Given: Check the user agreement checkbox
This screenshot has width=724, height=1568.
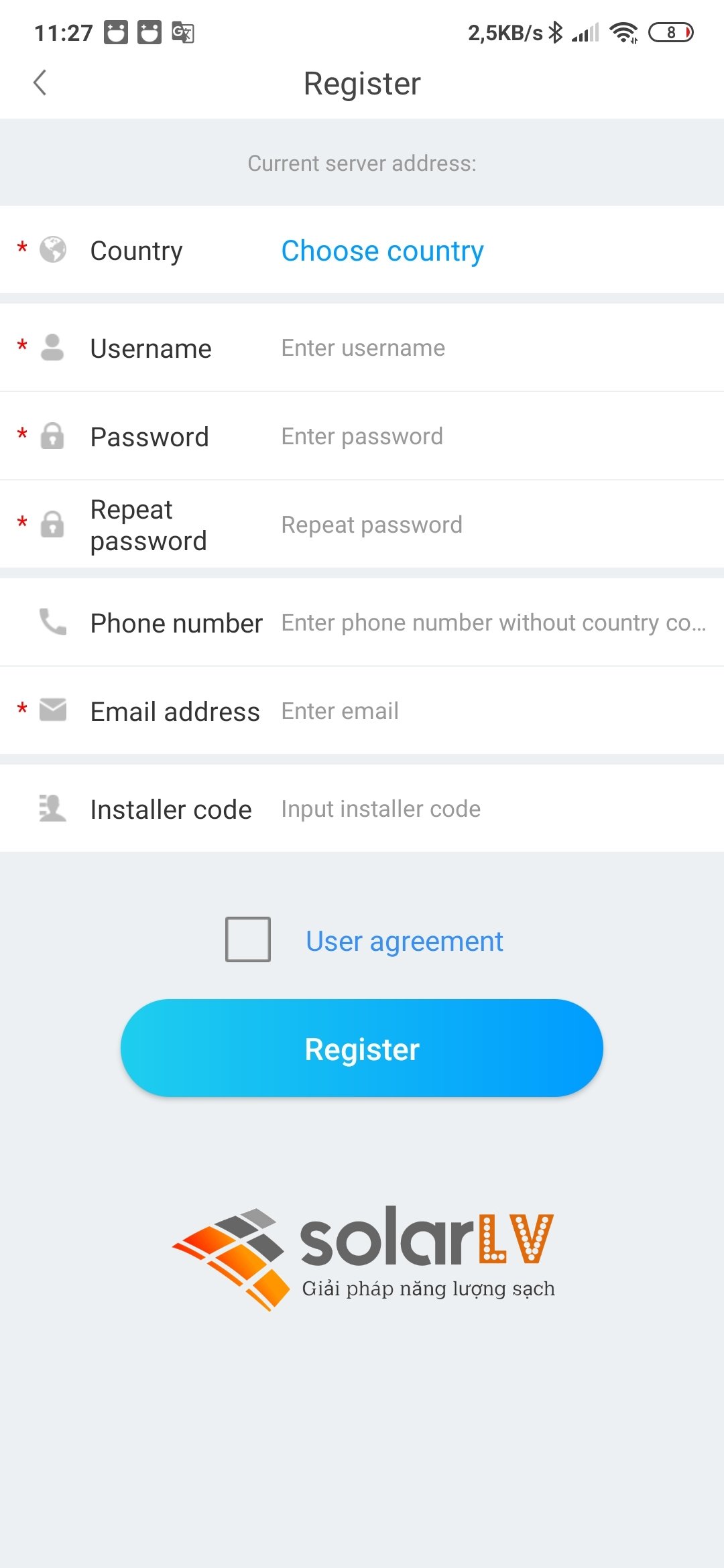Looking at the screenshot, I should pyautogui.click(x=248, y=939).
